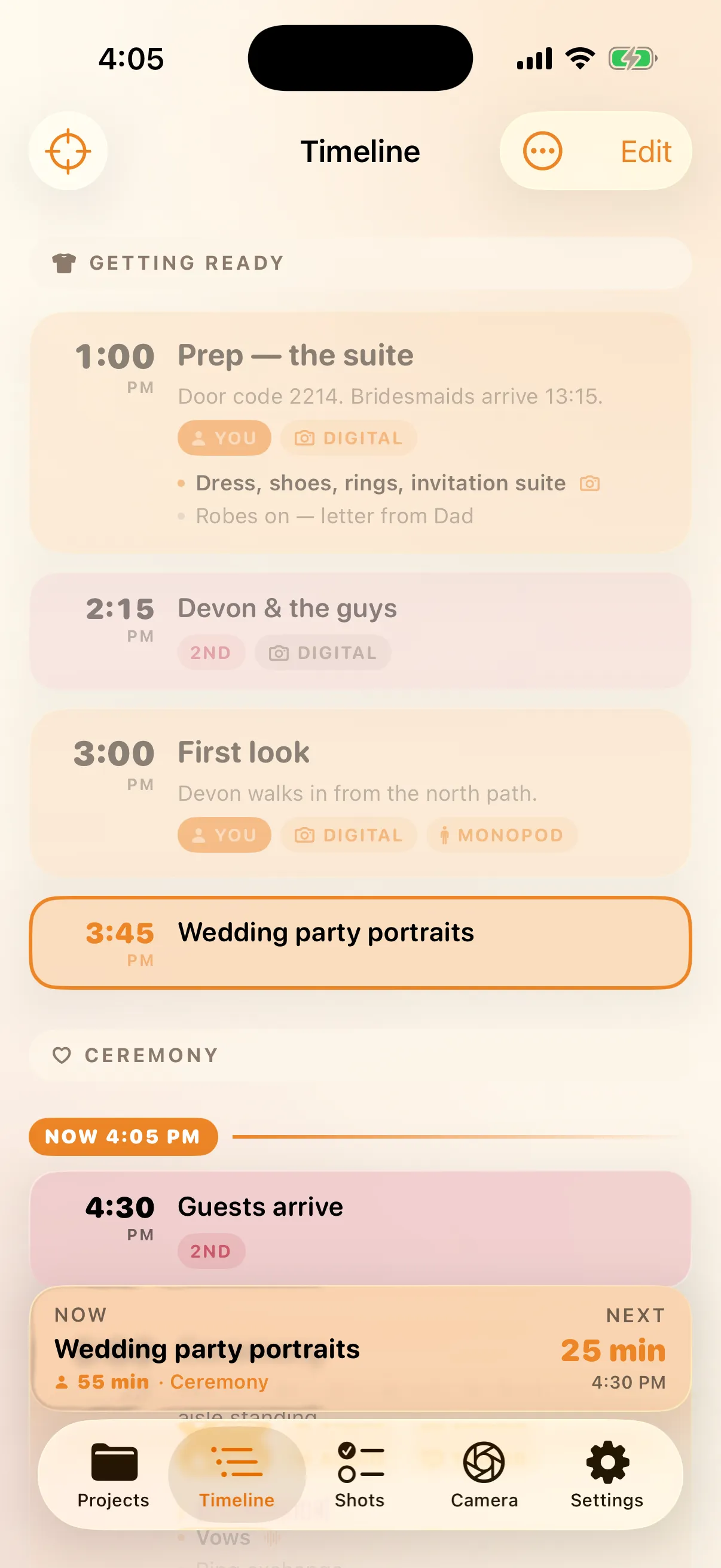Tap the crosshair jump-to-now icon
Screen dimensions: 721x1568
[x=68, y=151]
